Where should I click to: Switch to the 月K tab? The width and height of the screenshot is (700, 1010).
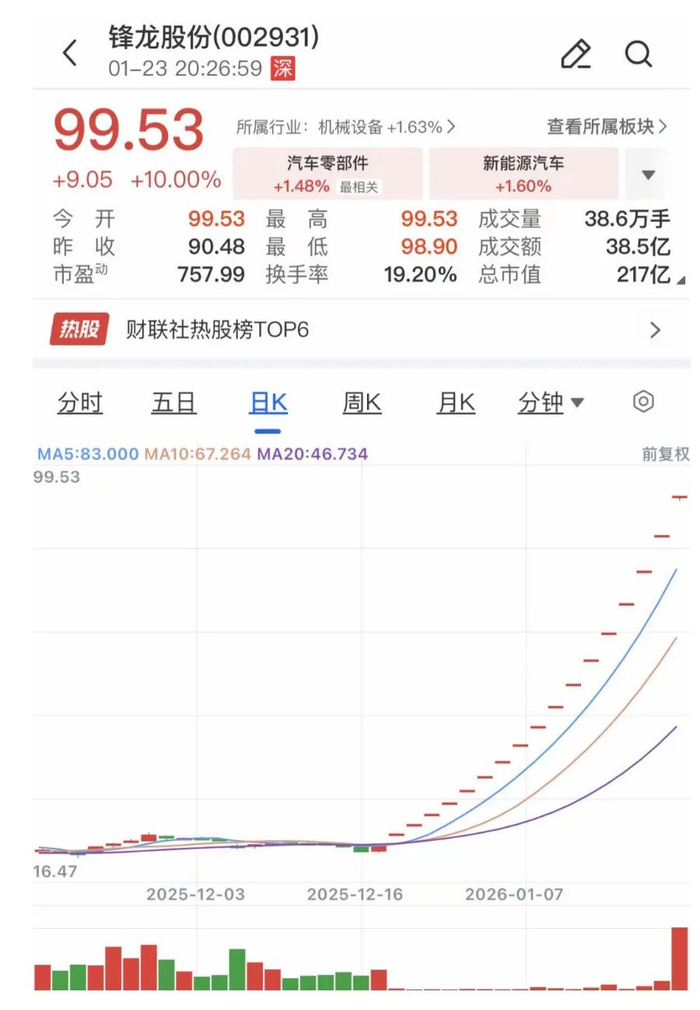click(455, 403)
